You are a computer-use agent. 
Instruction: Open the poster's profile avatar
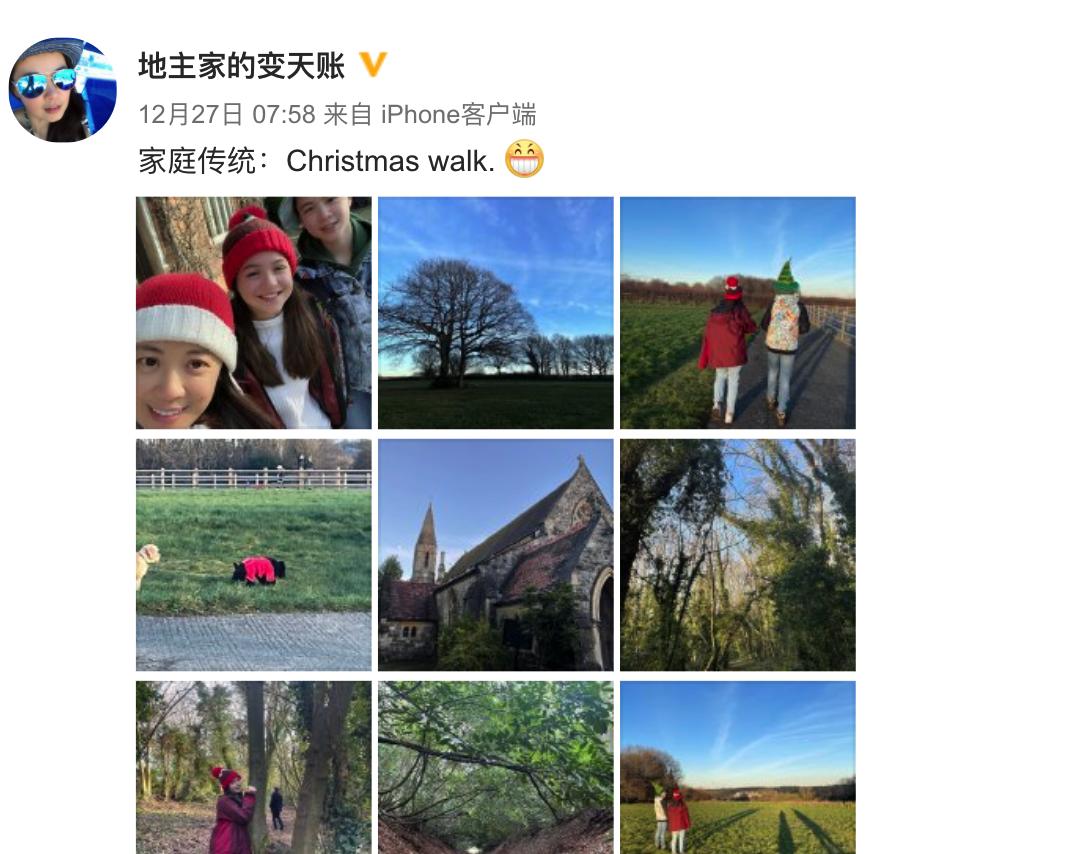62,90
